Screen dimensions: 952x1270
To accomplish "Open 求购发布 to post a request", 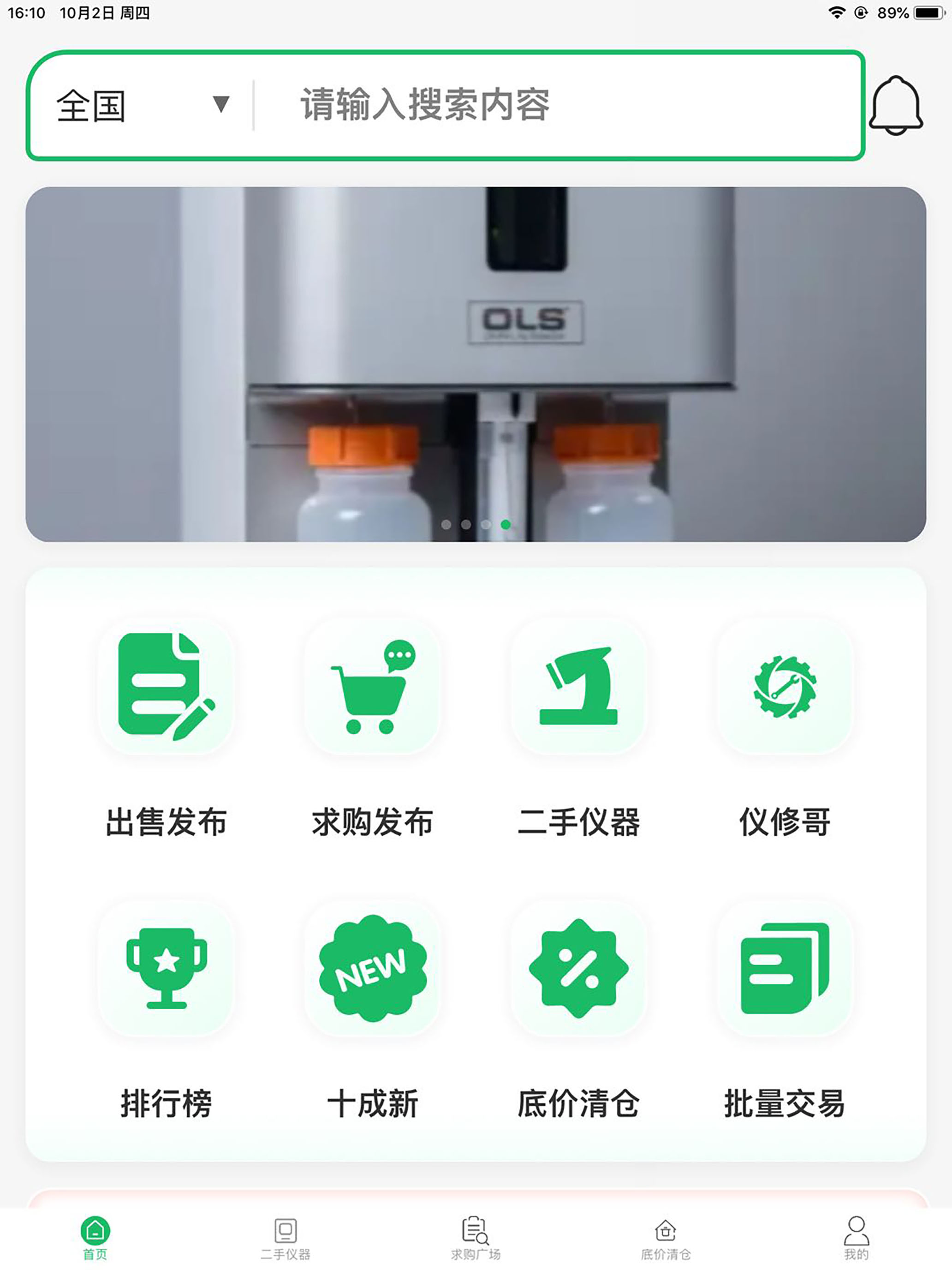I will click(x=372, y=685).
